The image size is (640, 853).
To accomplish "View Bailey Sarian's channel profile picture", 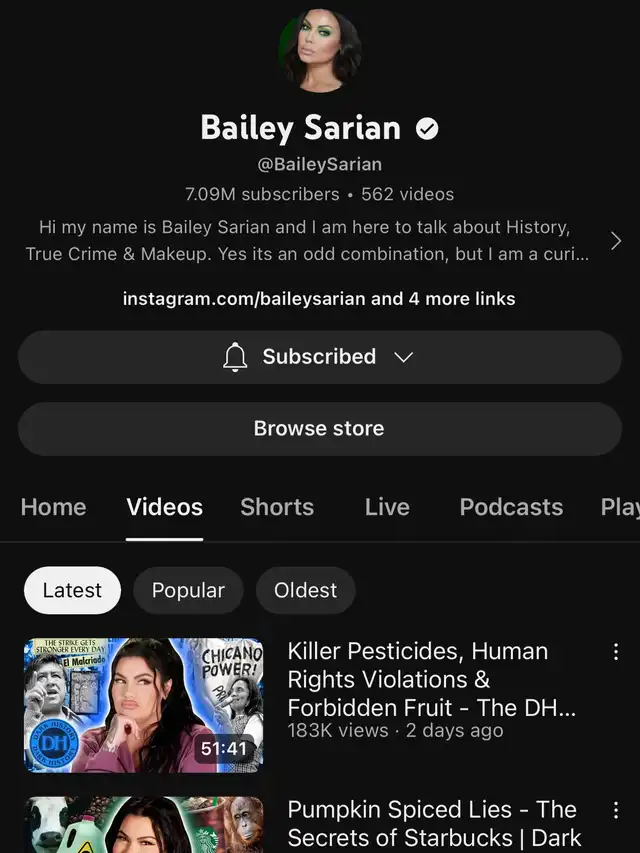I will (x=319, y=50).
